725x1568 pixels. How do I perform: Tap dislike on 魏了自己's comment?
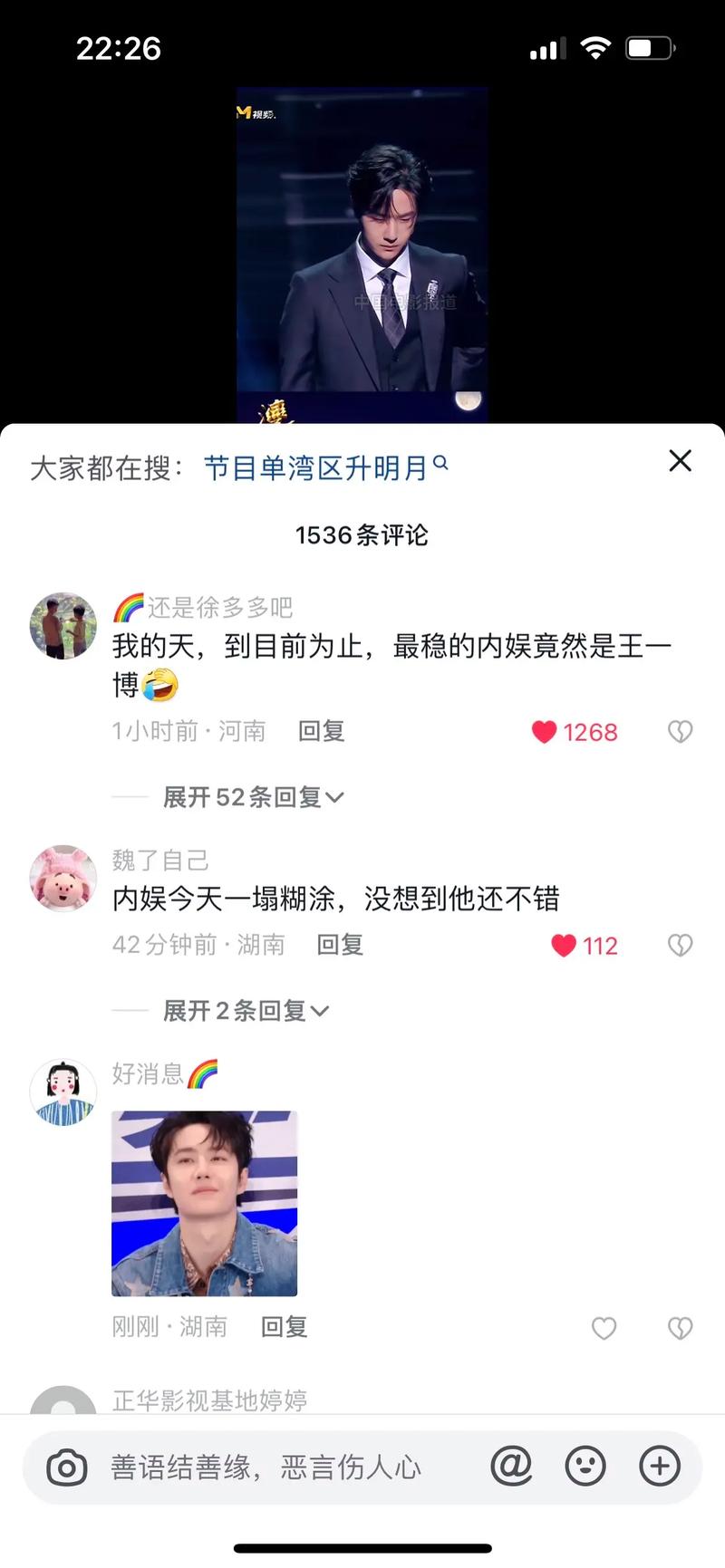coord(680,944)
